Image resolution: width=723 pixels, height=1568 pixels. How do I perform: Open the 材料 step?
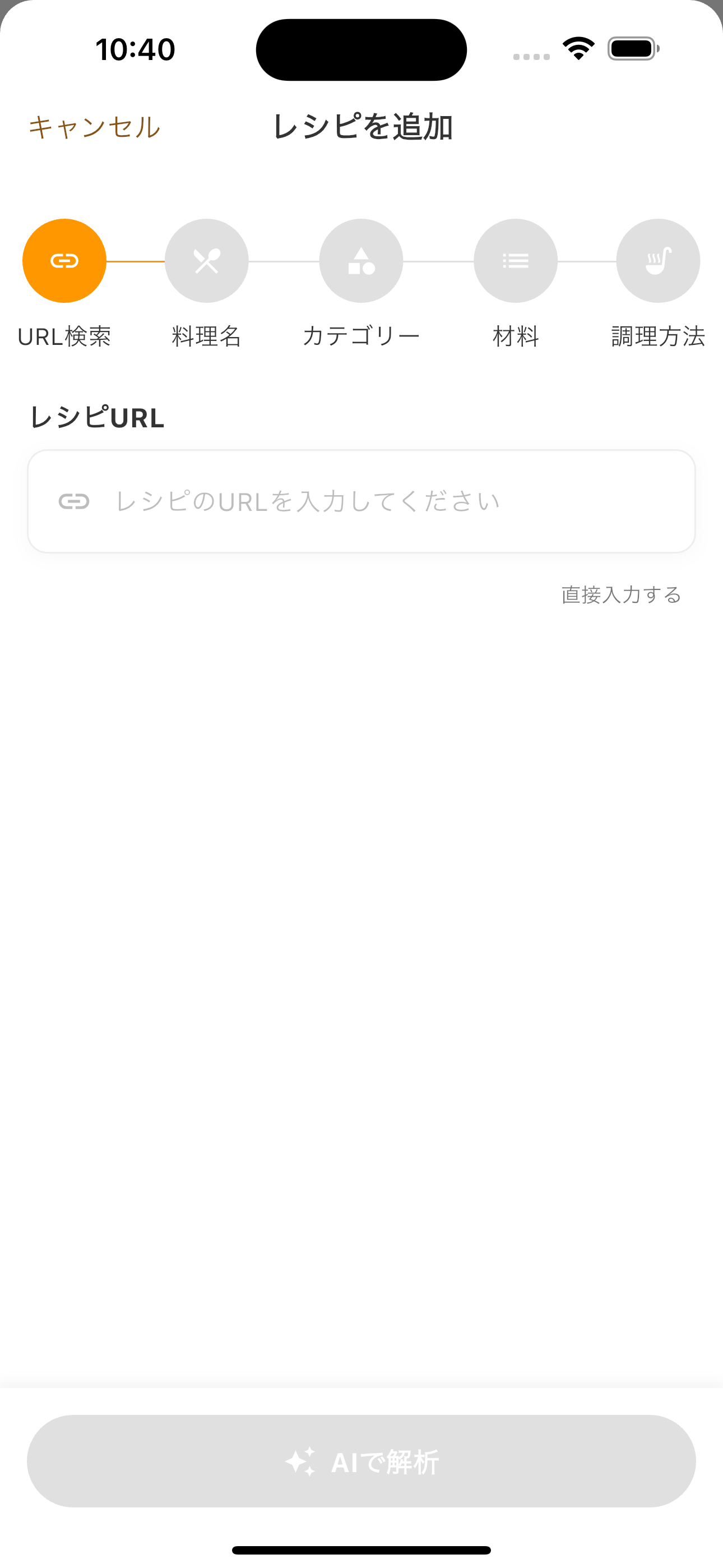pyautogui.click(x=516, y=261)
